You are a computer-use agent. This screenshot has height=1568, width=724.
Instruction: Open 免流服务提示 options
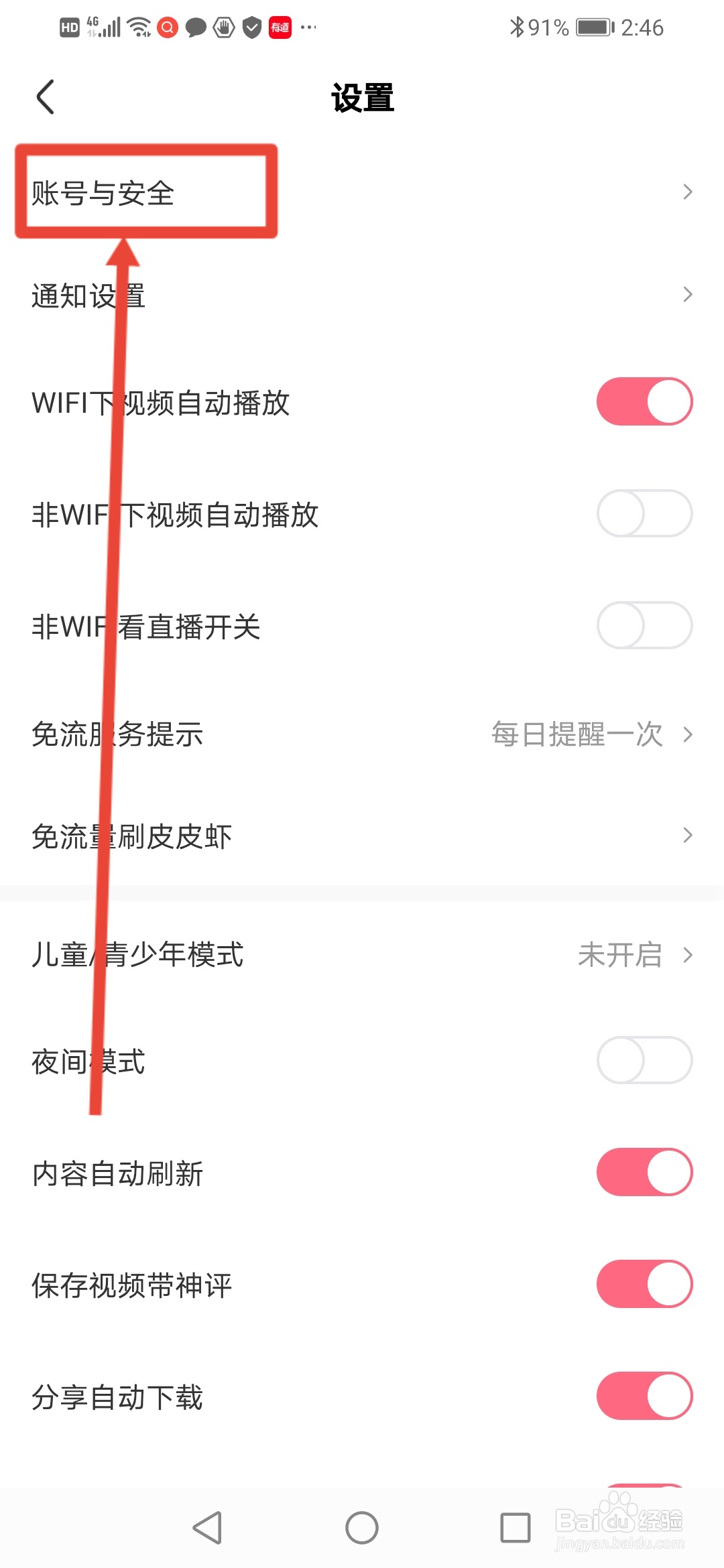click(362, 734)
